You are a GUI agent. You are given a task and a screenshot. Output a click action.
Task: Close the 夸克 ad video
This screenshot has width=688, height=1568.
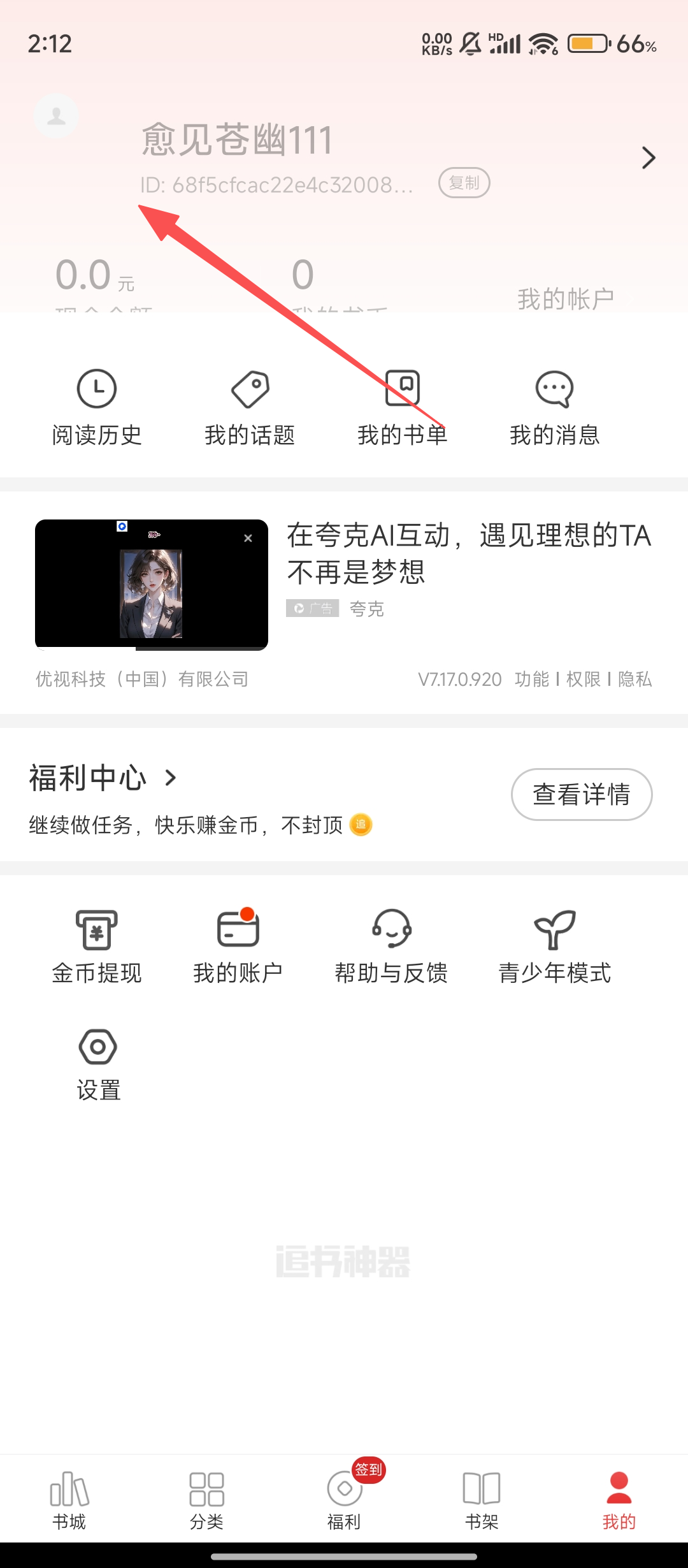(248, 539)
